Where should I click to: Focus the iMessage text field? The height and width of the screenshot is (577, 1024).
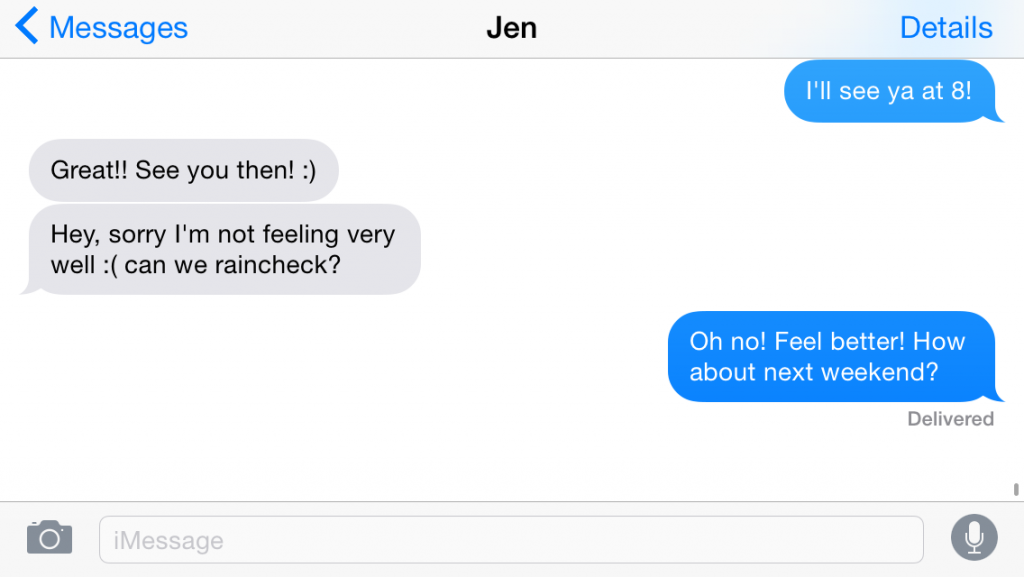pos(510,540)
